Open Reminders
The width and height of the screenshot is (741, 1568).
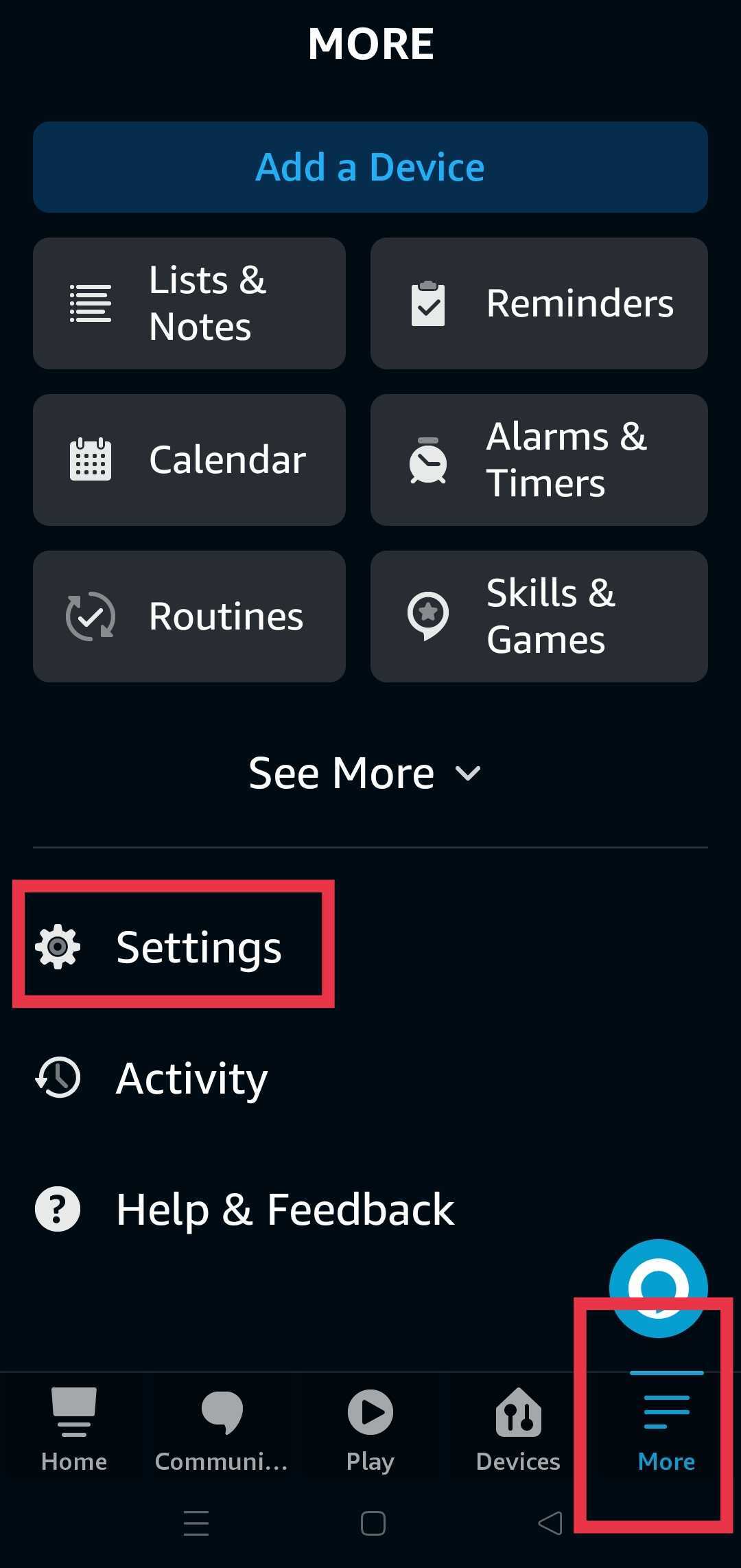click(539, 303)
